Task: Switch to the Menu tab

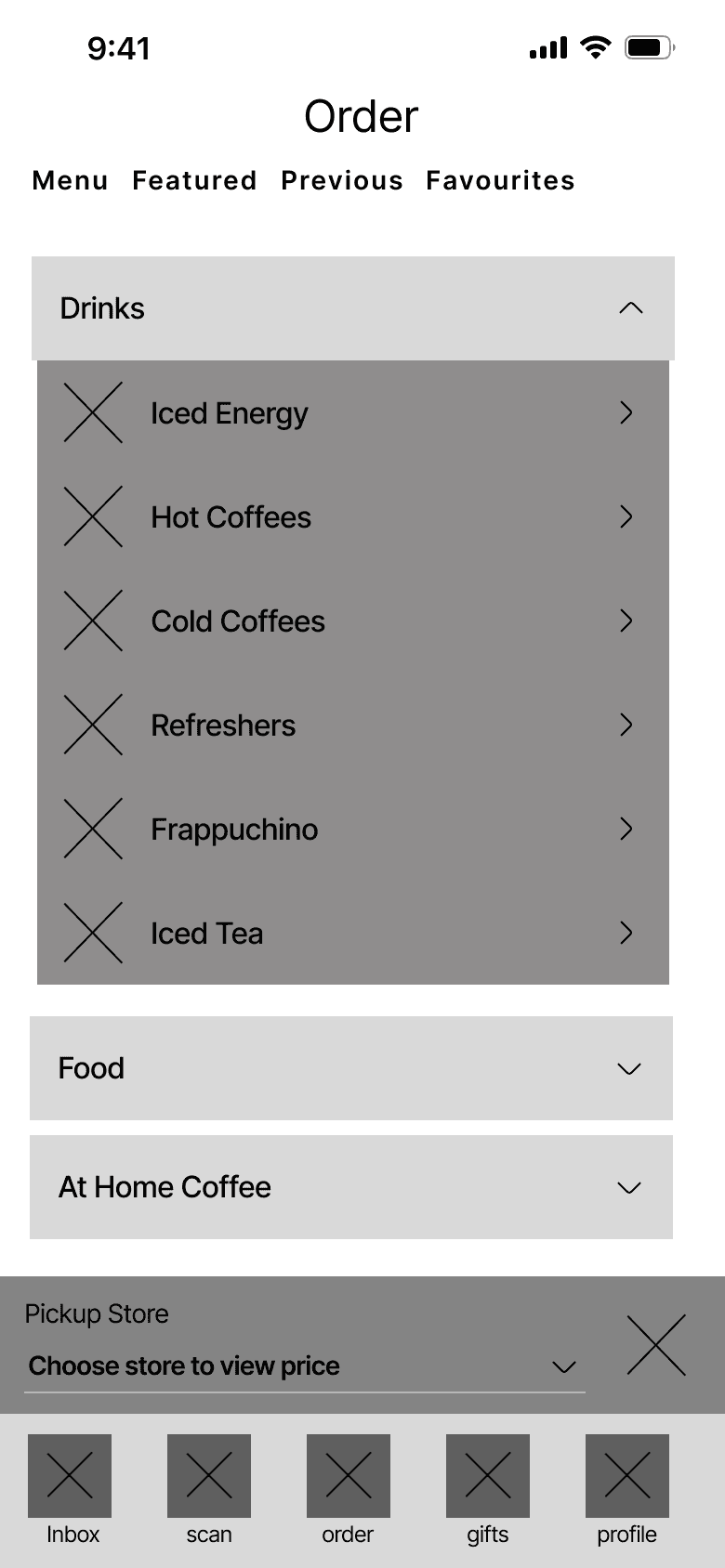Action: pos(71,180)
